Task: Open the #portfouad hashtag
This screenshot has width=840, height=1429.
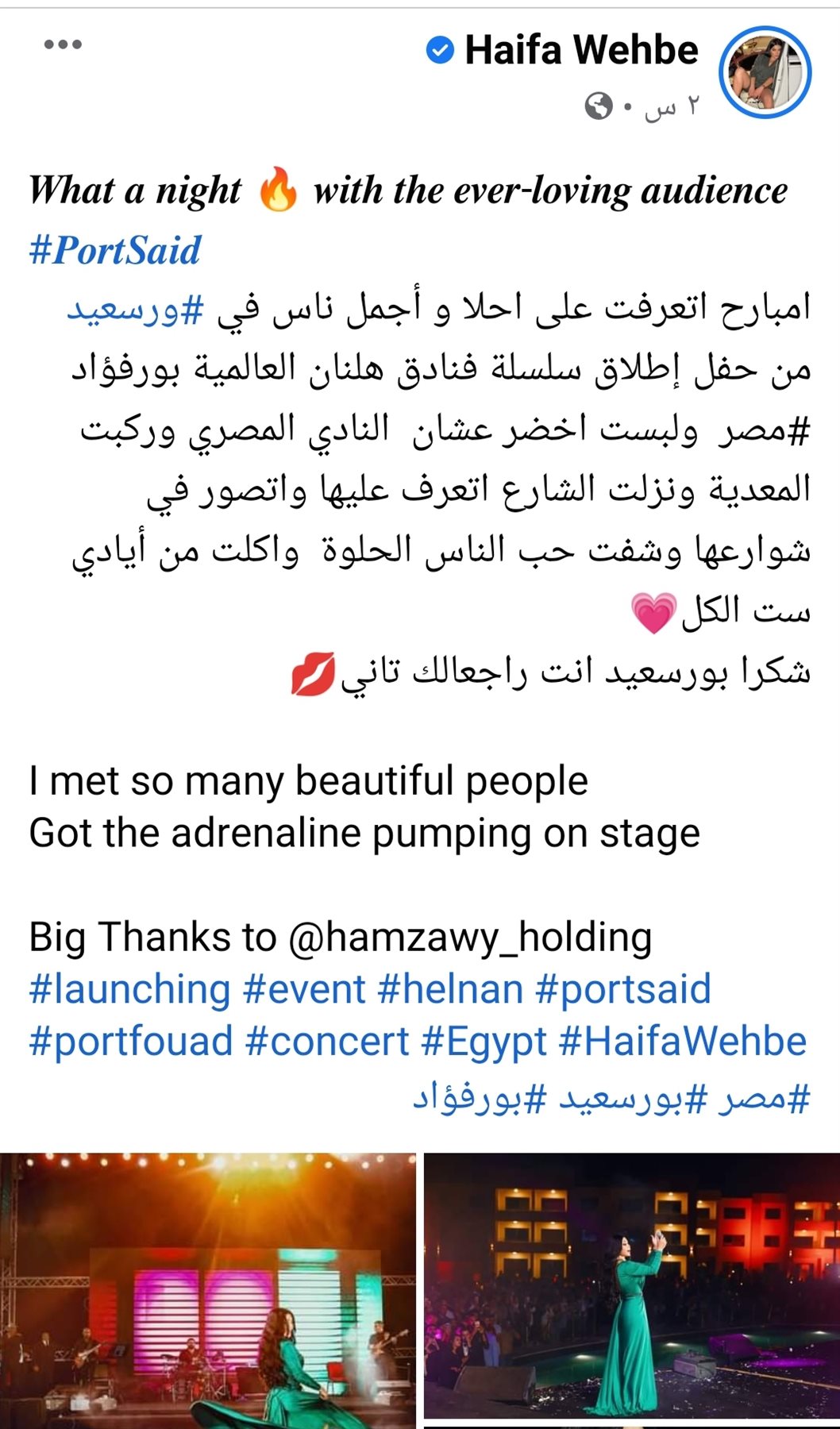Action: [131, 1042]
